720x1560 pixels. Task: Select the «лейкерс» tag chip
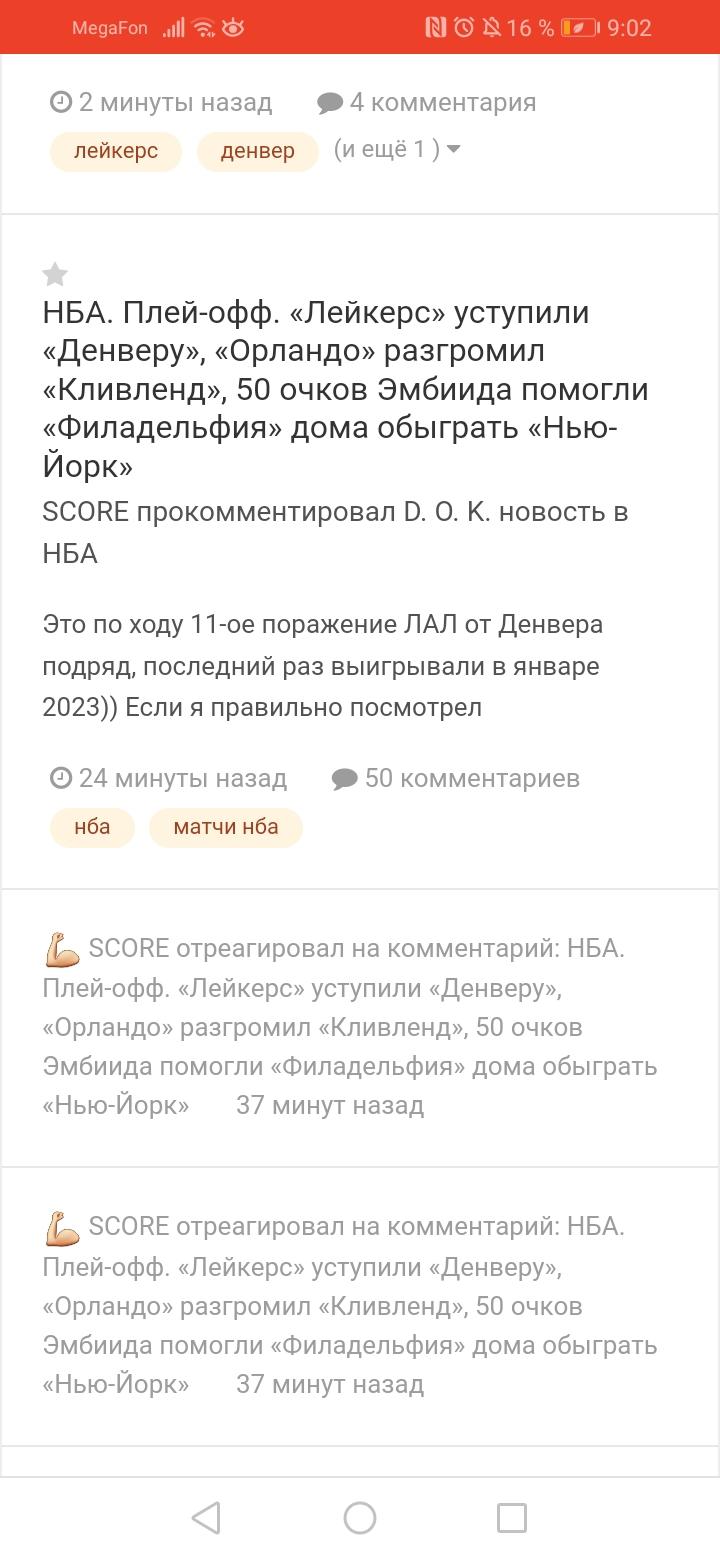coord(116,151)
